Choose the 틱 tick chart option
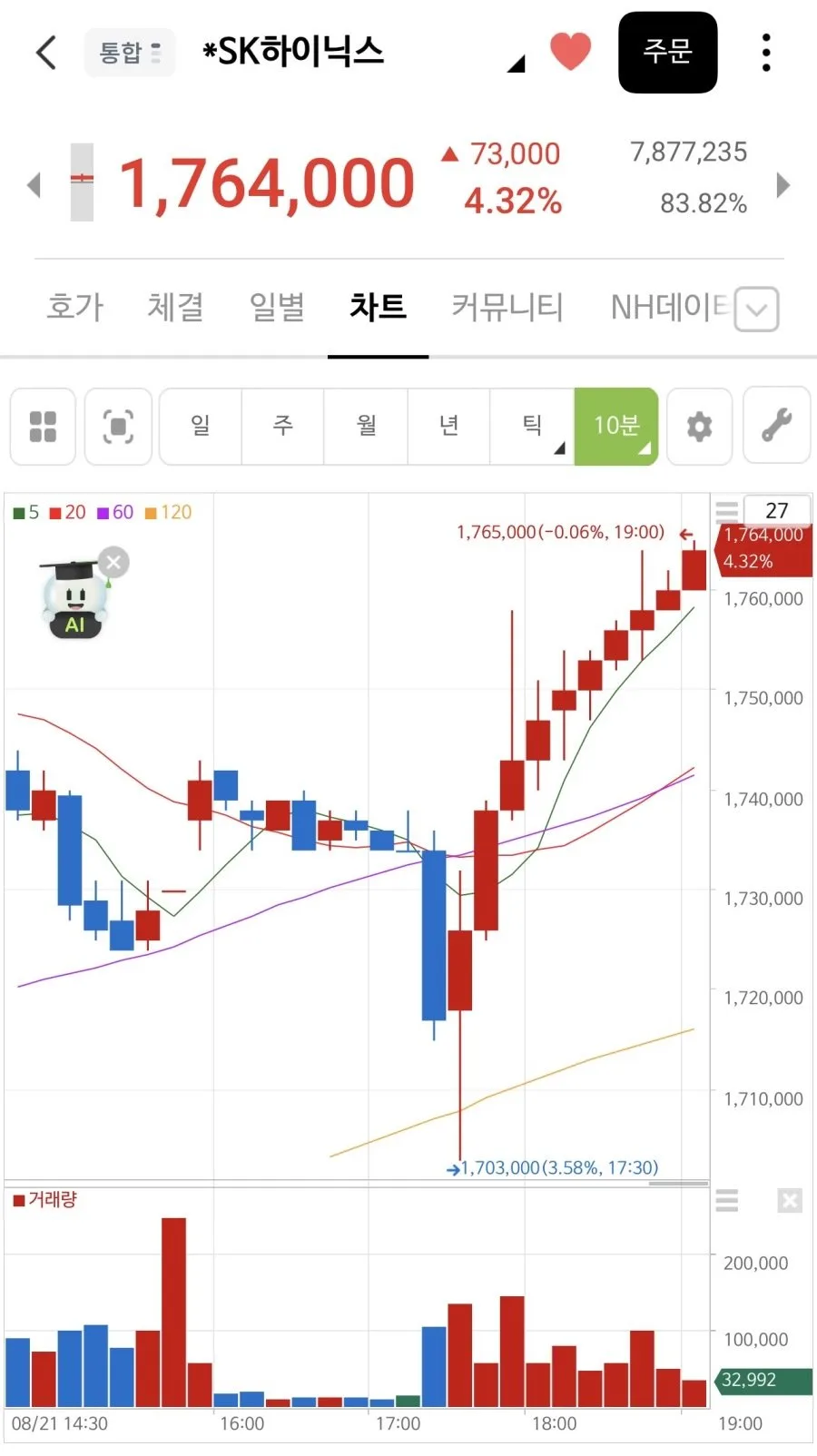 click(x=532, y=426)
